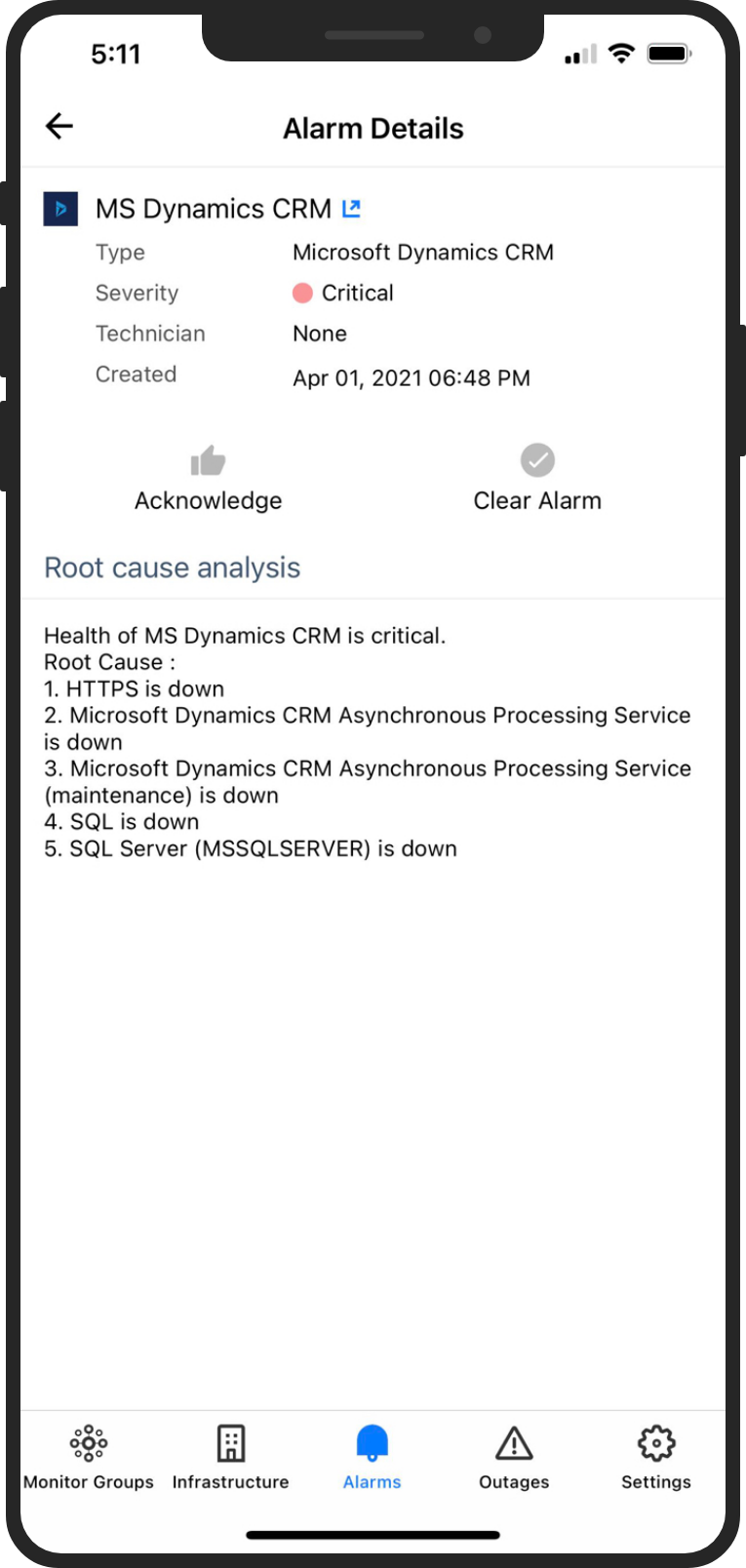
Task: Switch to Monitor Groups tab
Action: coord(89,1457)
